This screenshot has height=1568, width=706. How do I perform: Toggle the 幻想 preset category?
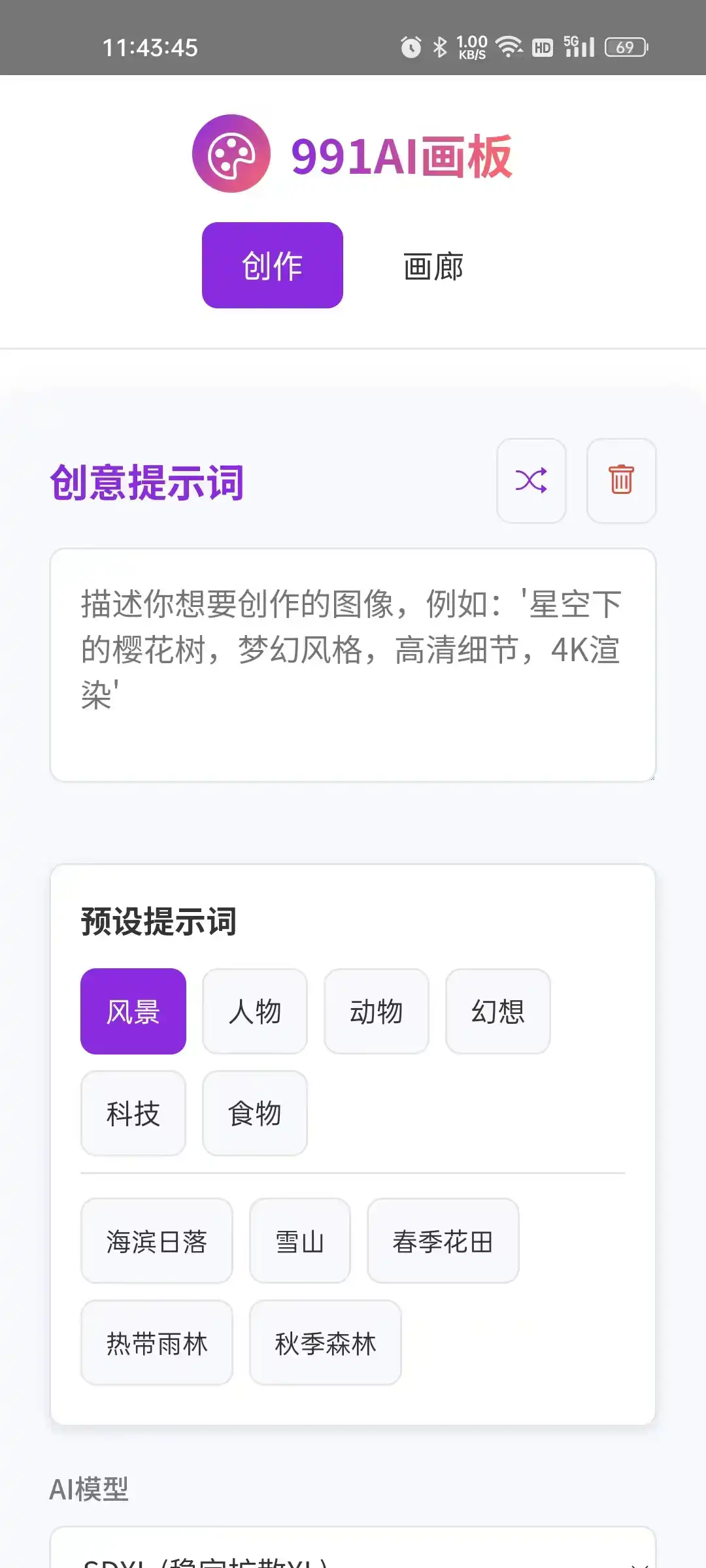pos(497,1010)
